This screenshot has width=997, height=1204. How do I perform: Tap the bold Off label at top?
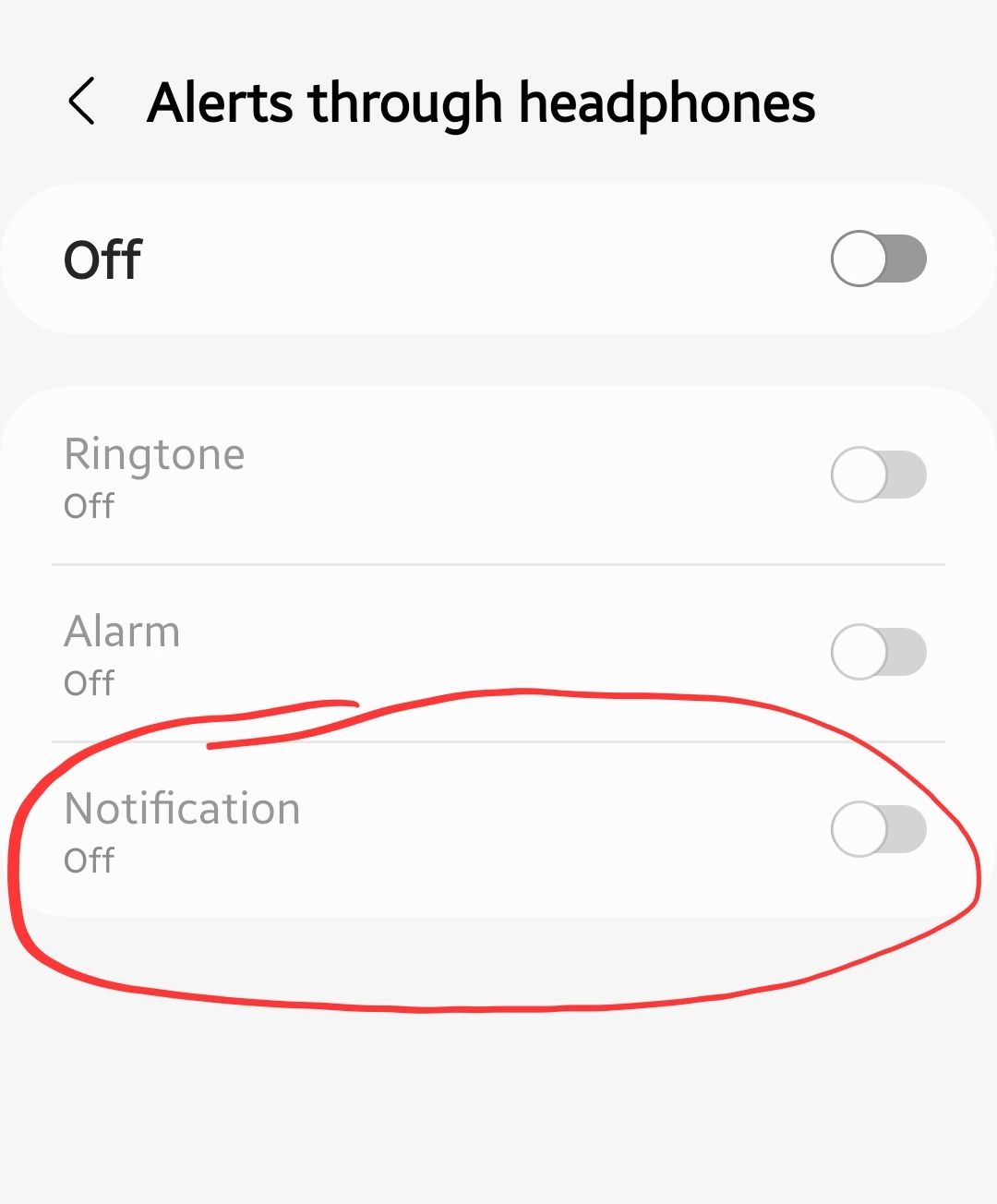coord(102,259)
